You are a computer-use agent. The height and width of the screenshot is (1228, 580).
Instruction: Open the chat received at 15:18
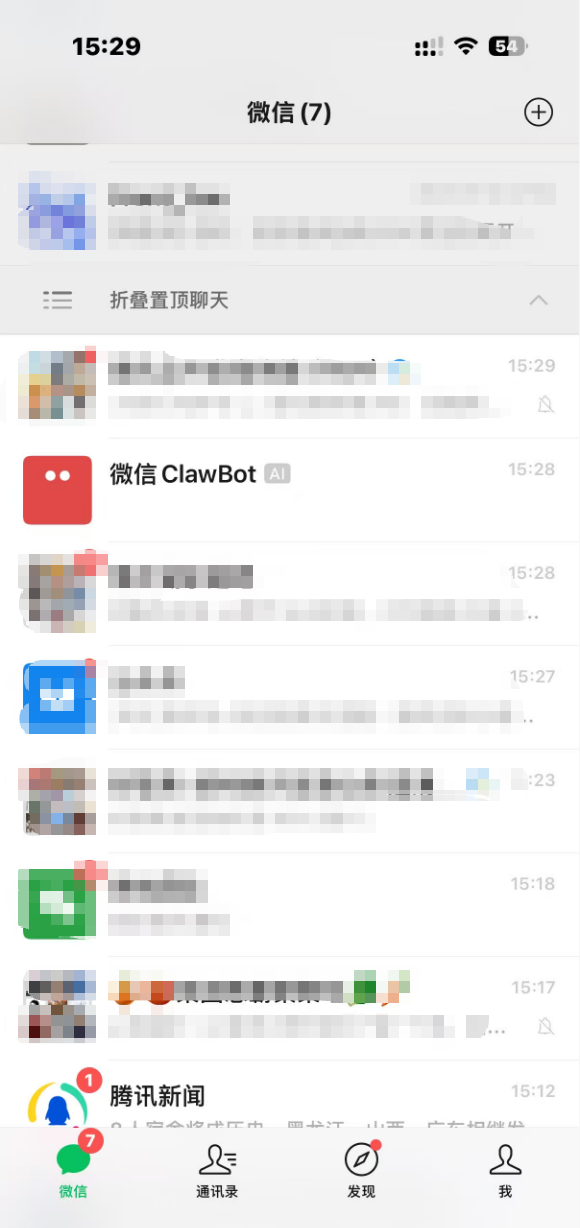point(290,904)
